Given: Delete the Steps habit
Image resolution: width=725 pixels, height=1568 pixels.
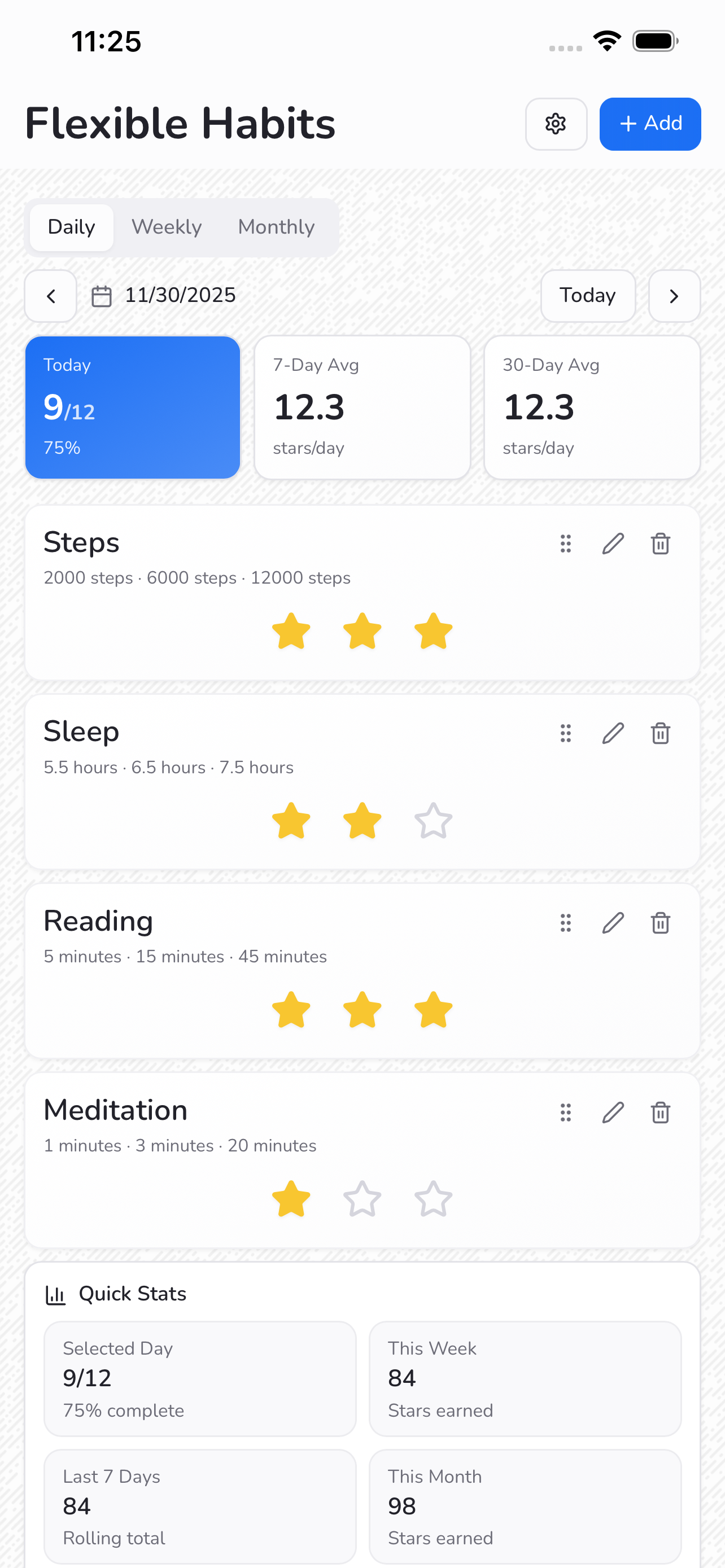Looking at the screenshot, I should 660,544.
